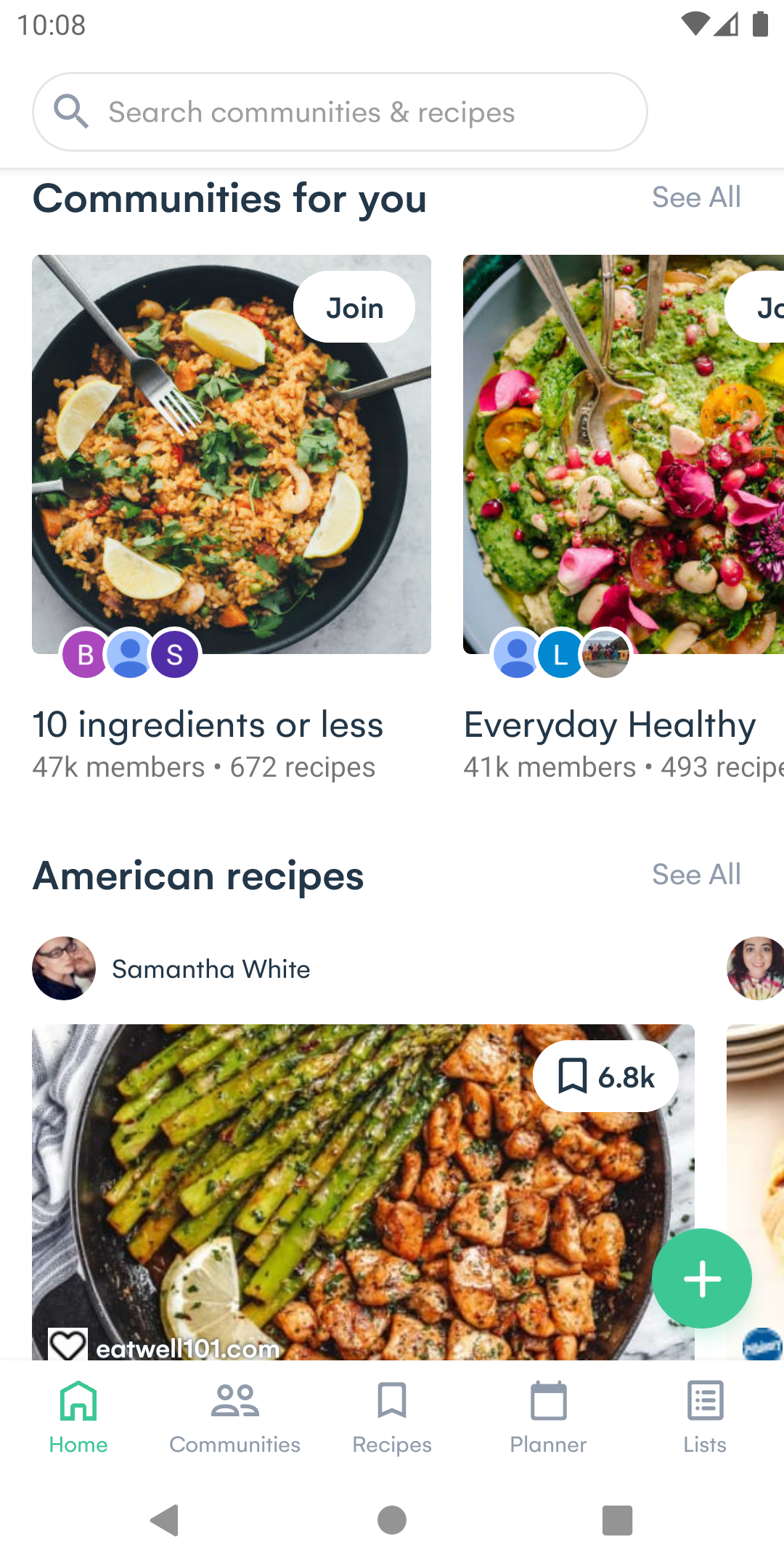Image resolution: width=784 pixels, height=1568 pixels.
Task: Tap the green plus floating action button
Action: 701,1279
